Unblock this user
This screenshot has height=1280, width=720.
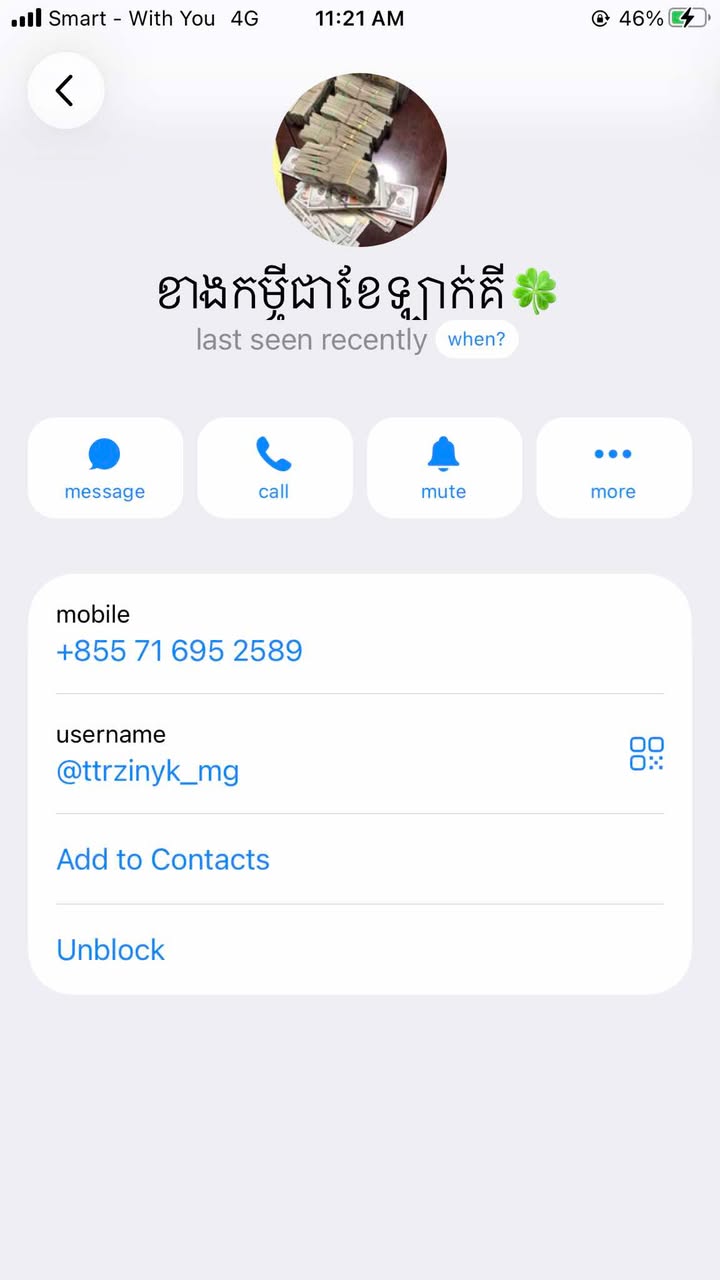click(x=111, y=949)
